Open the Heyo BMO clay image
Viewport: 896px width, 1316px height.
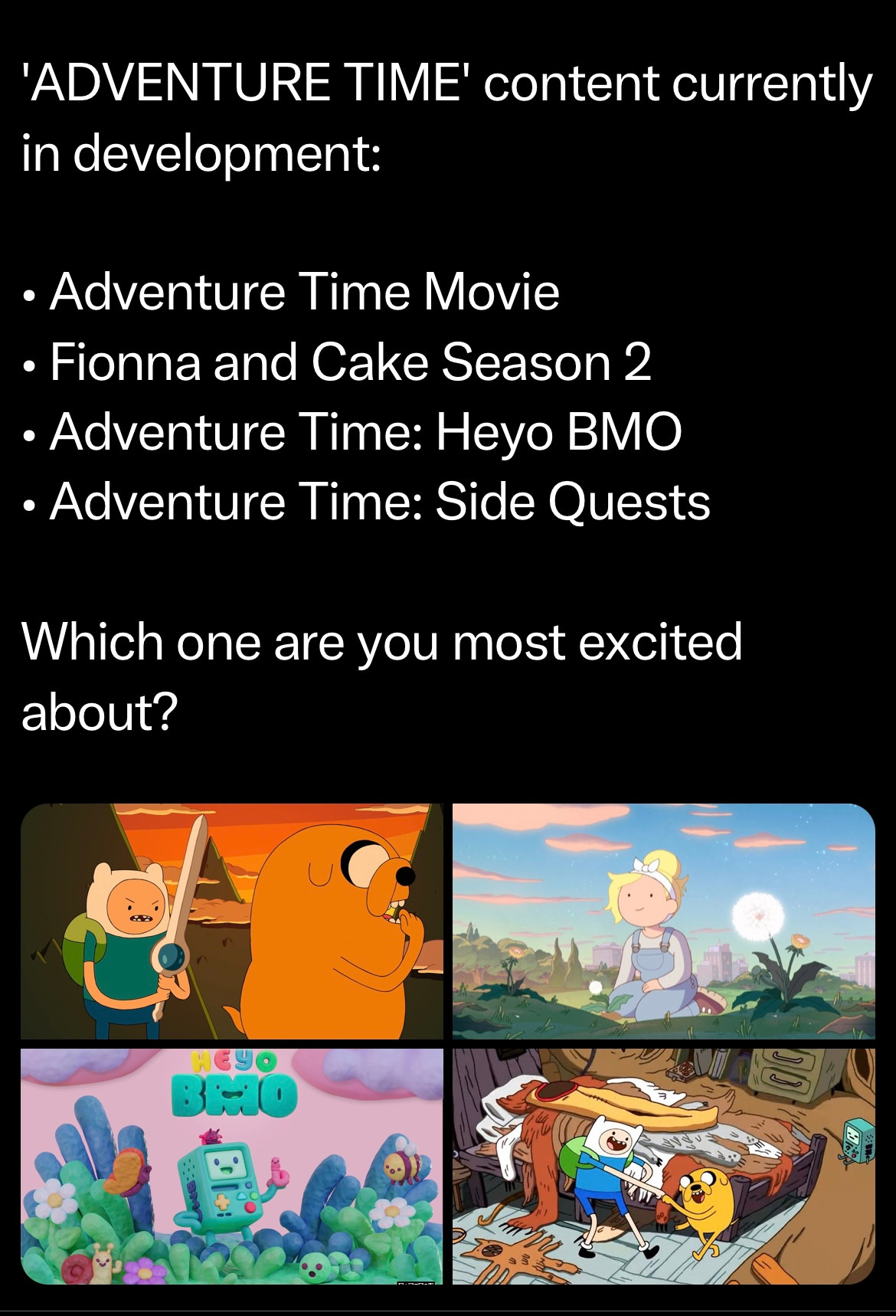(x=231, y=1166)
